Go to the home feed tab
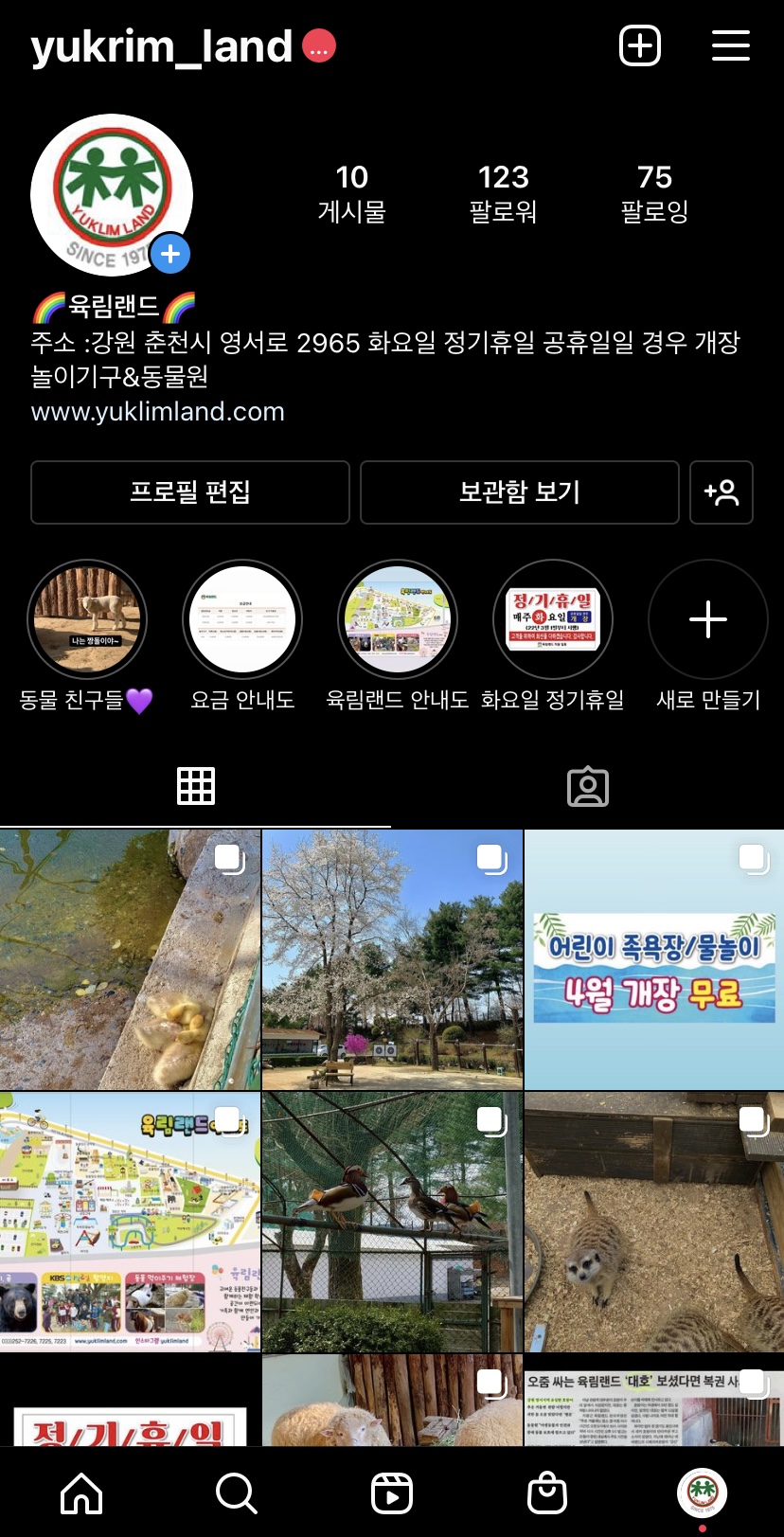The width and height of the screenshot is (784, 1537). click(x=81, y=1493)
